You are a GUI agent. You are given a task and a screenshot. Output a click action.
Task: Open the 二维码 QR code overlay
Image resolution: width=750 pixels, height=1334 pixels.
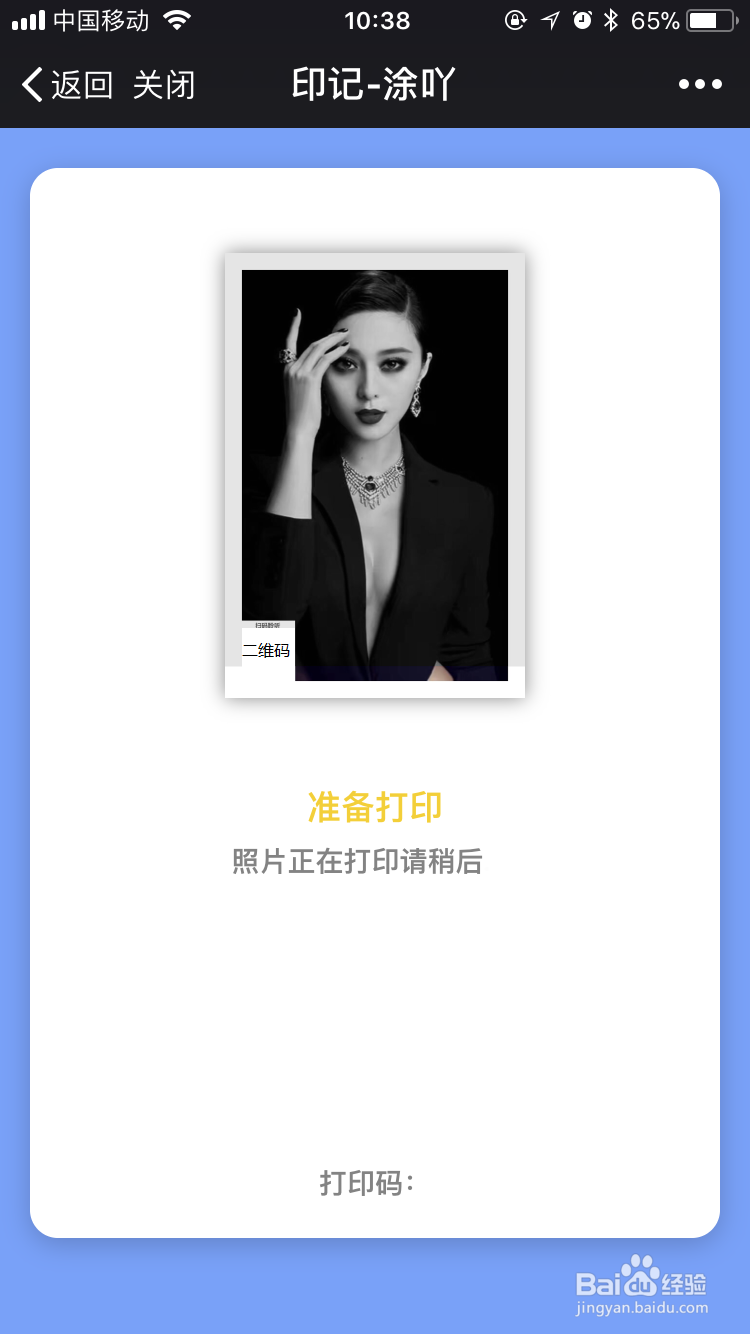[267, 648]
